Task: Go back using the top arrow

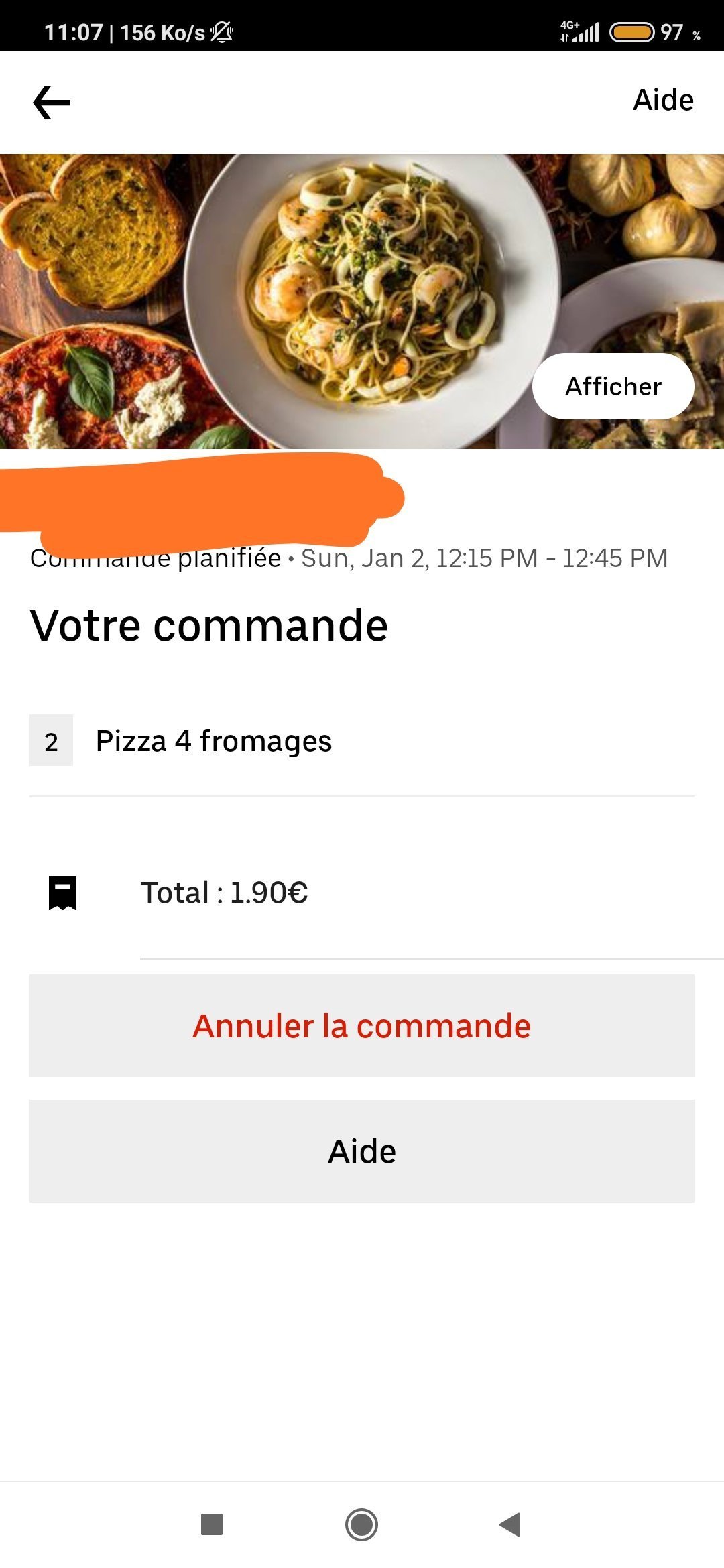Action: point(52,103)
